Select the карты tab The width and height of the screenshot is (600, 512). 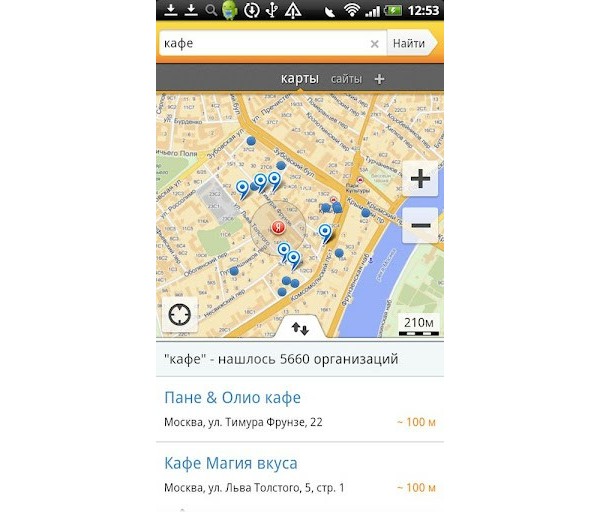pyautogui.click(x=299, y=78)
